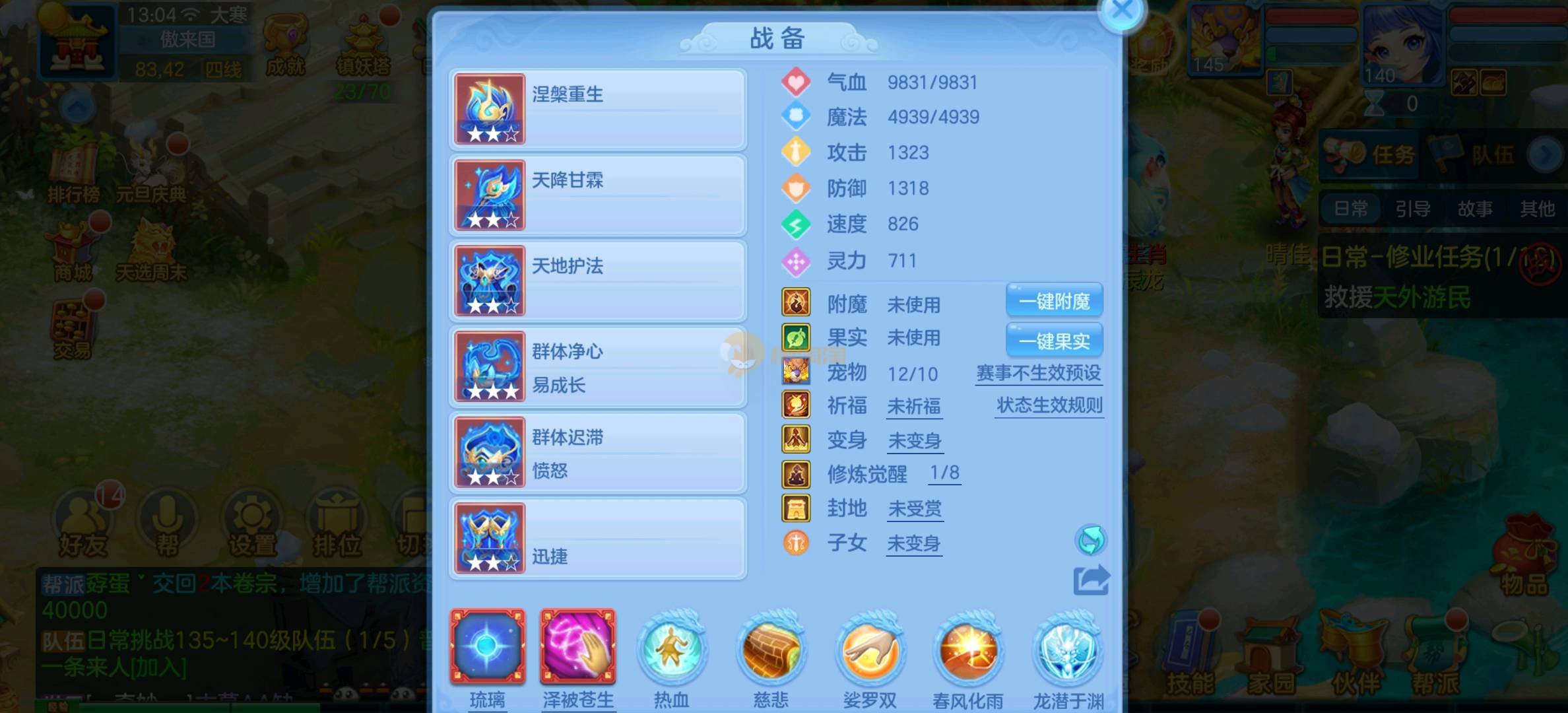The height and width of the screenshot is (713, 1568).
Task: Tap the 龙潜于渊 skill icon
Action: [x=1067, y=650]
